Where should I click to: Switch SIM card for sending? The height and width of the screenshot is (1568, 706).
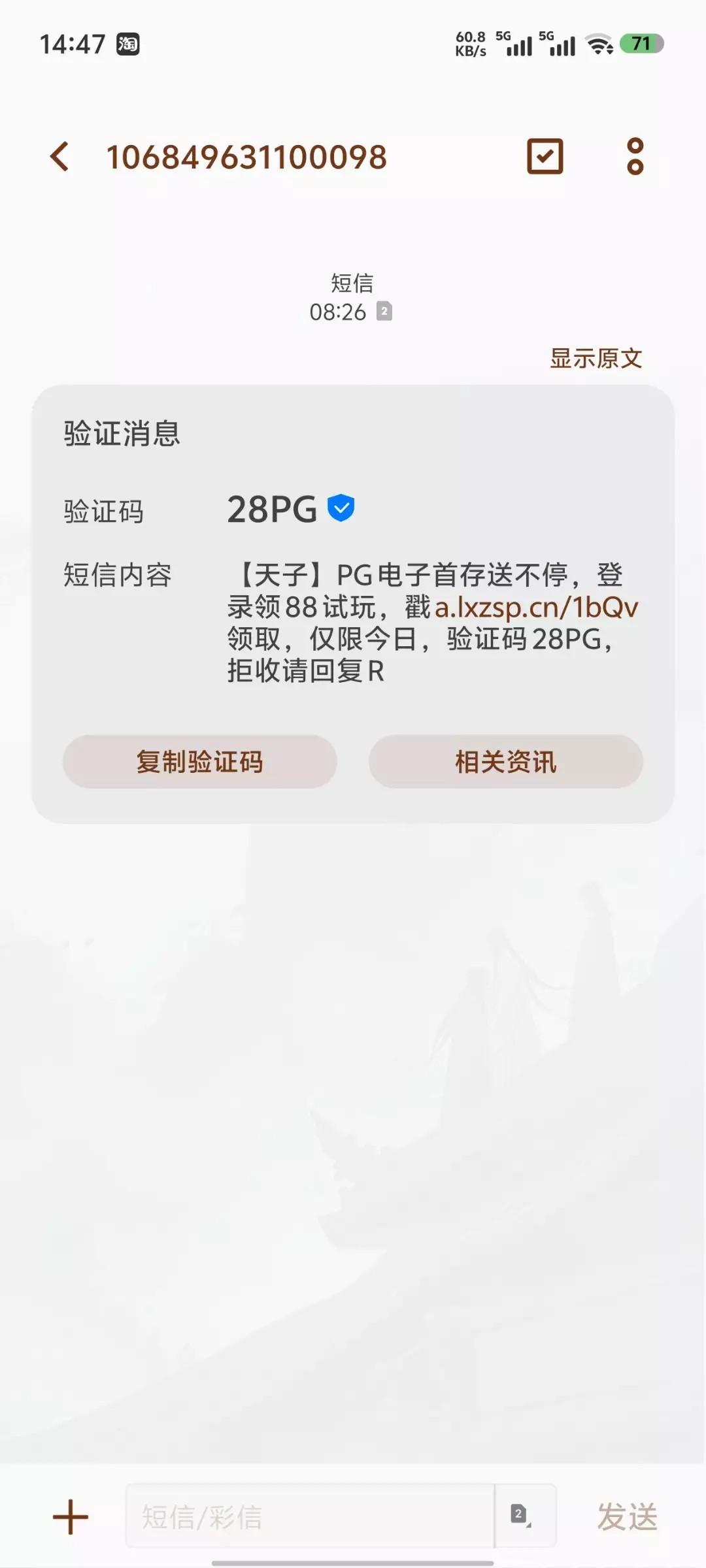[521, 1515]
